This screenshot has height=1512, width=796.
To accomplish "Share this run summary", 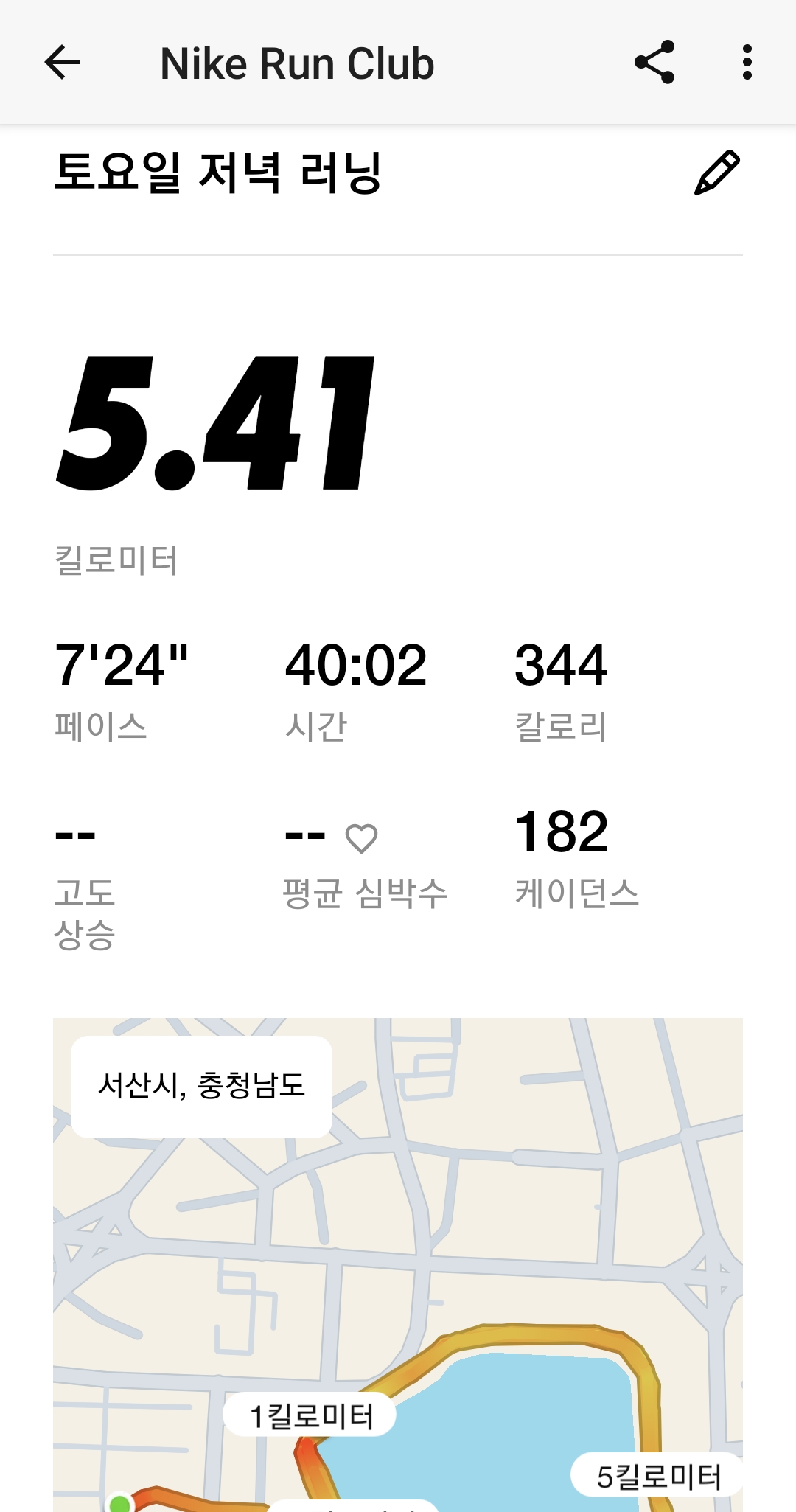I will (x=654, y=63).
